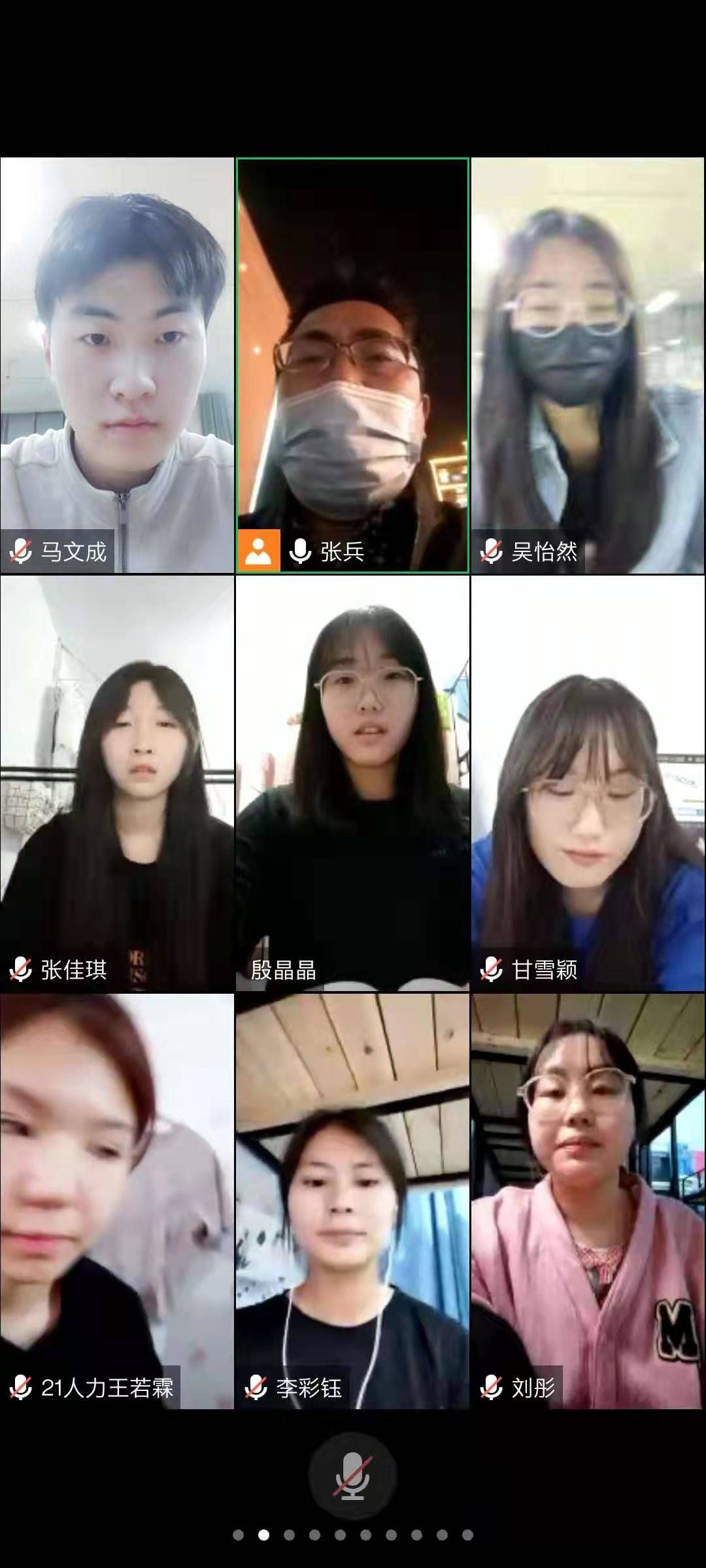
Task: Open 张兵's video tile
Action: (x=352, y=366)
